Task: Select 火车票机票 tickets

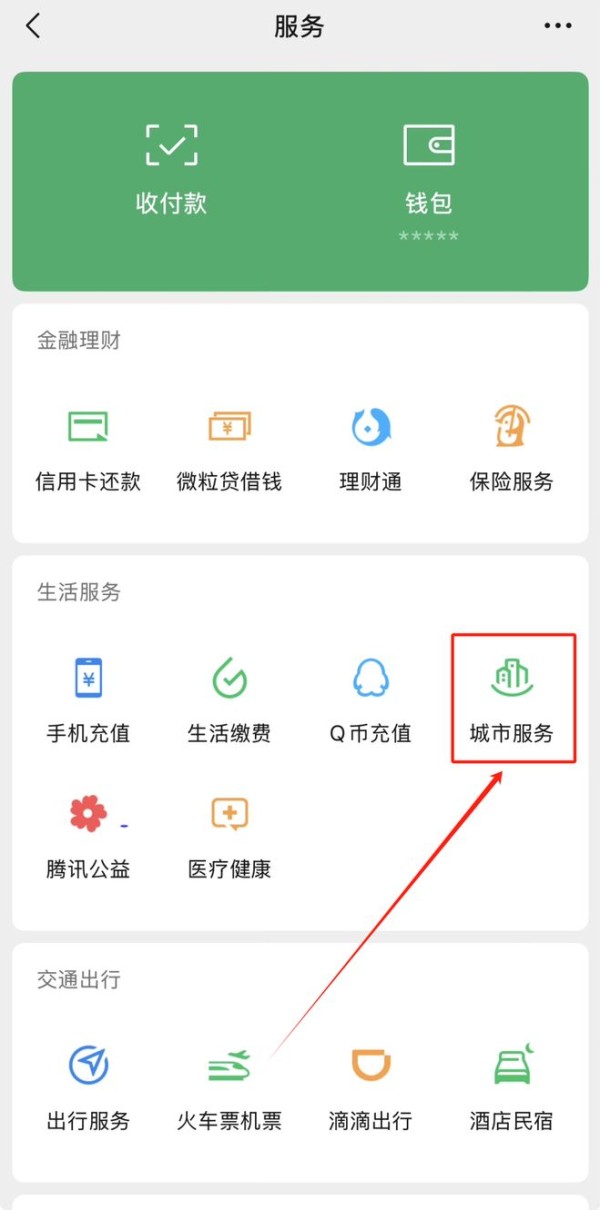Action: (229, 1088)
